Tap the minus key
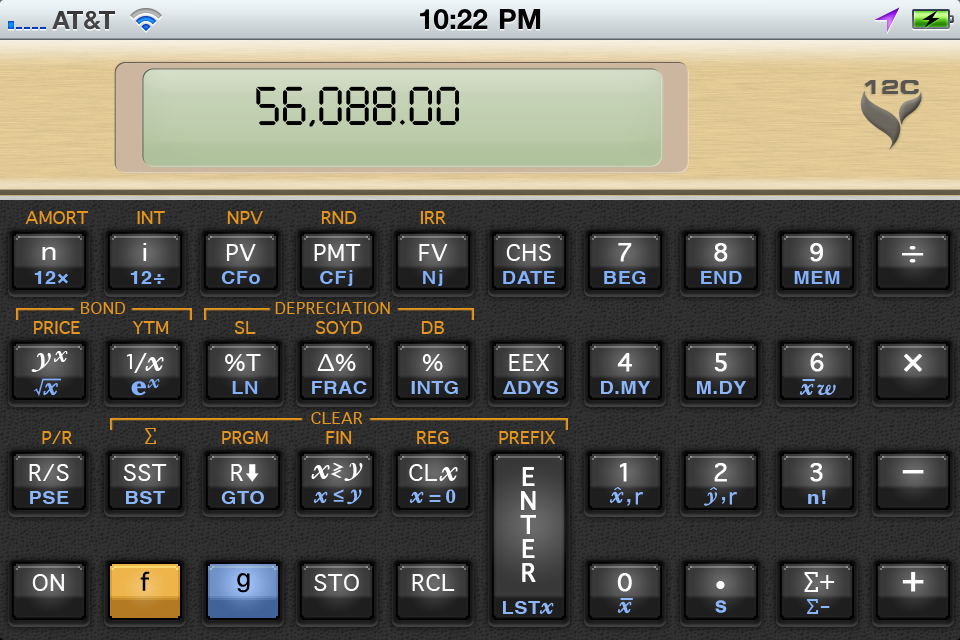 [912, 482]
